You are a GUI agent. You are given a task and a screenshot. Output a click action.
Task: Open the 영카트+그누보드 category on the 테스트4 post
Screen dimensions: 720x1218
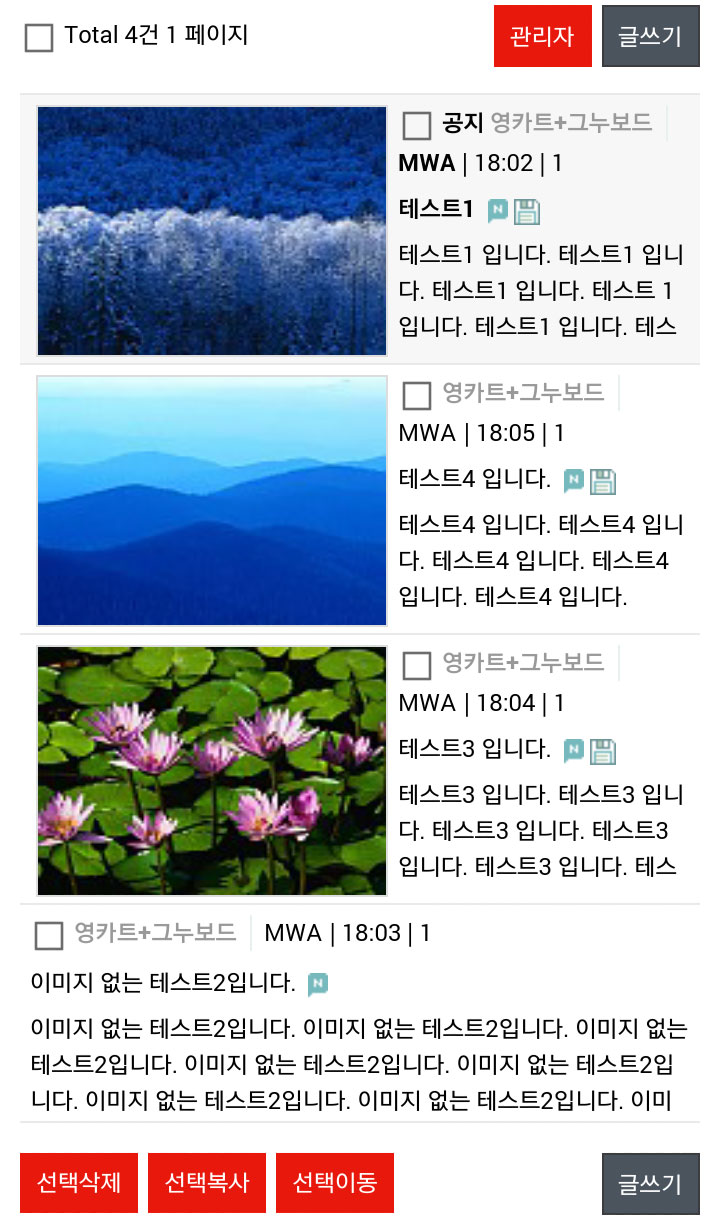[x=523, y=393]
